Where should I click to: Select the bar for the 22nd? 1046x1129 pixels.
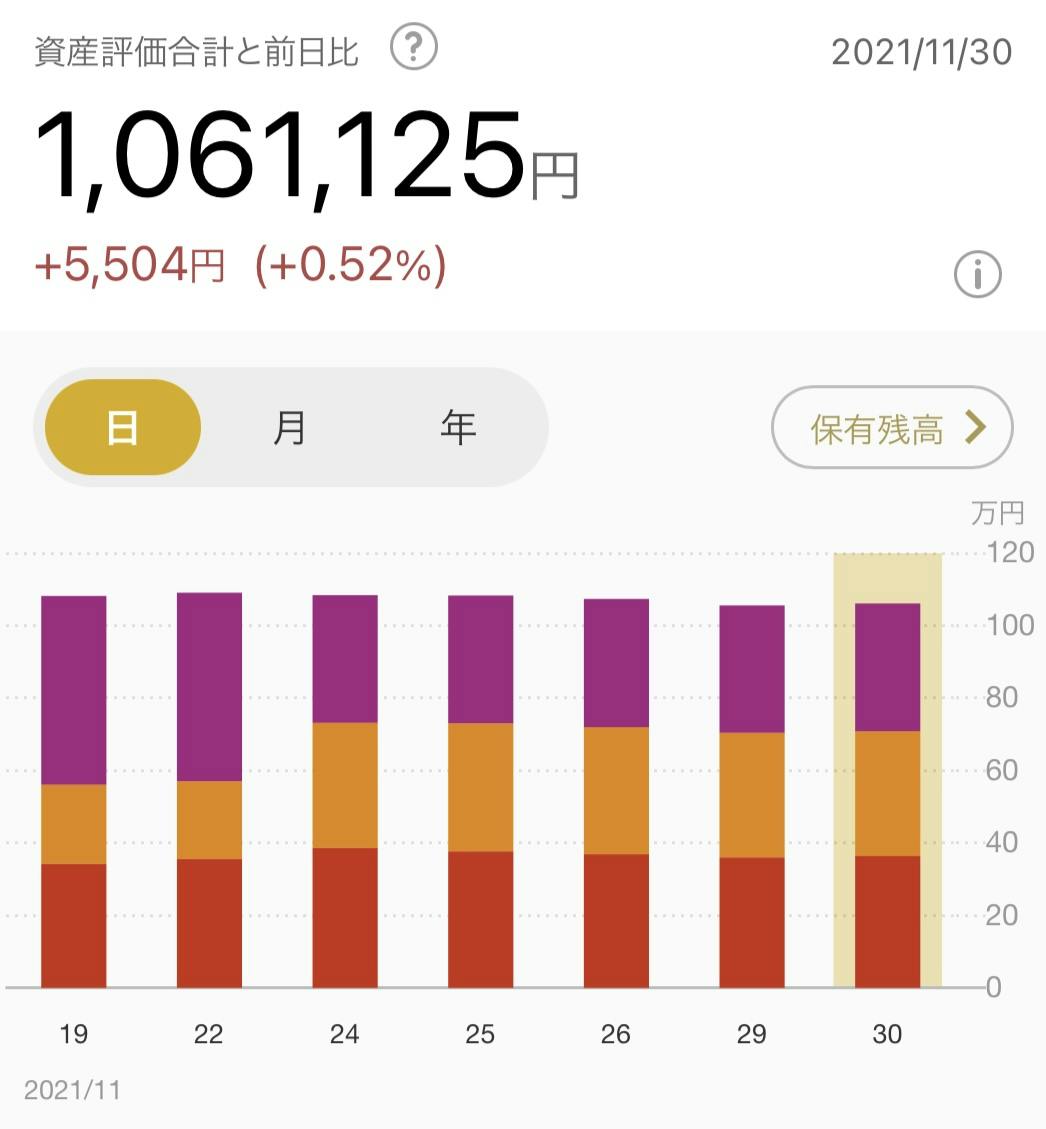(x=209, y=790)
